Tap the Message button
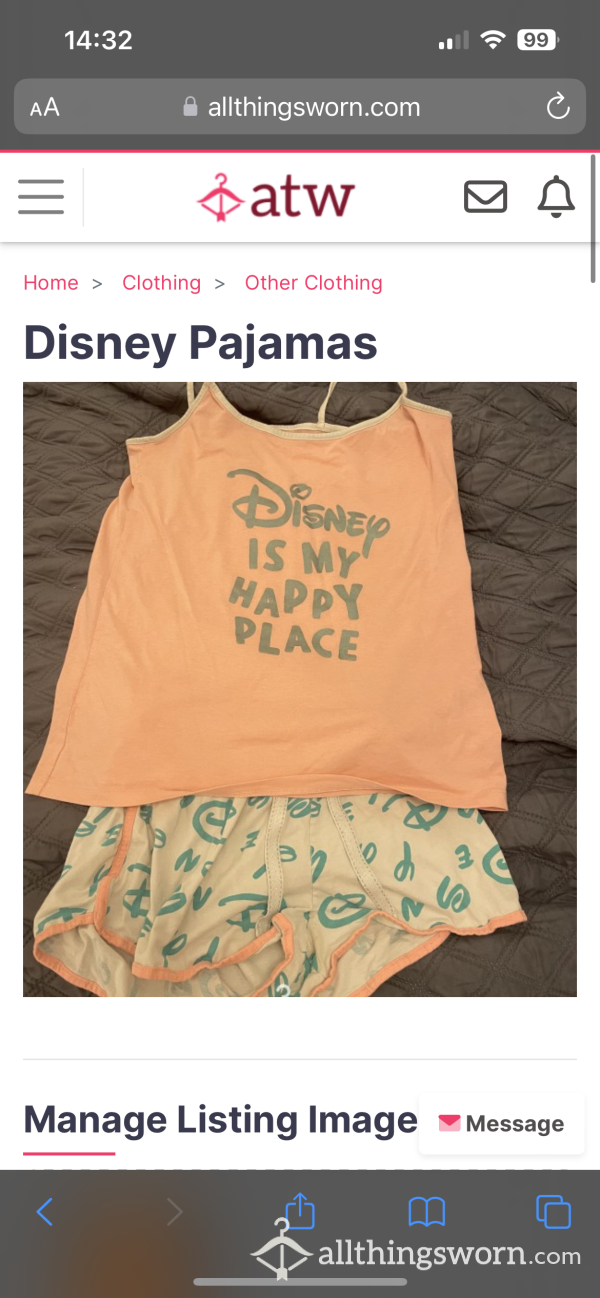The width and height of the screenshot is (600, 1298). click(501, 1124)
